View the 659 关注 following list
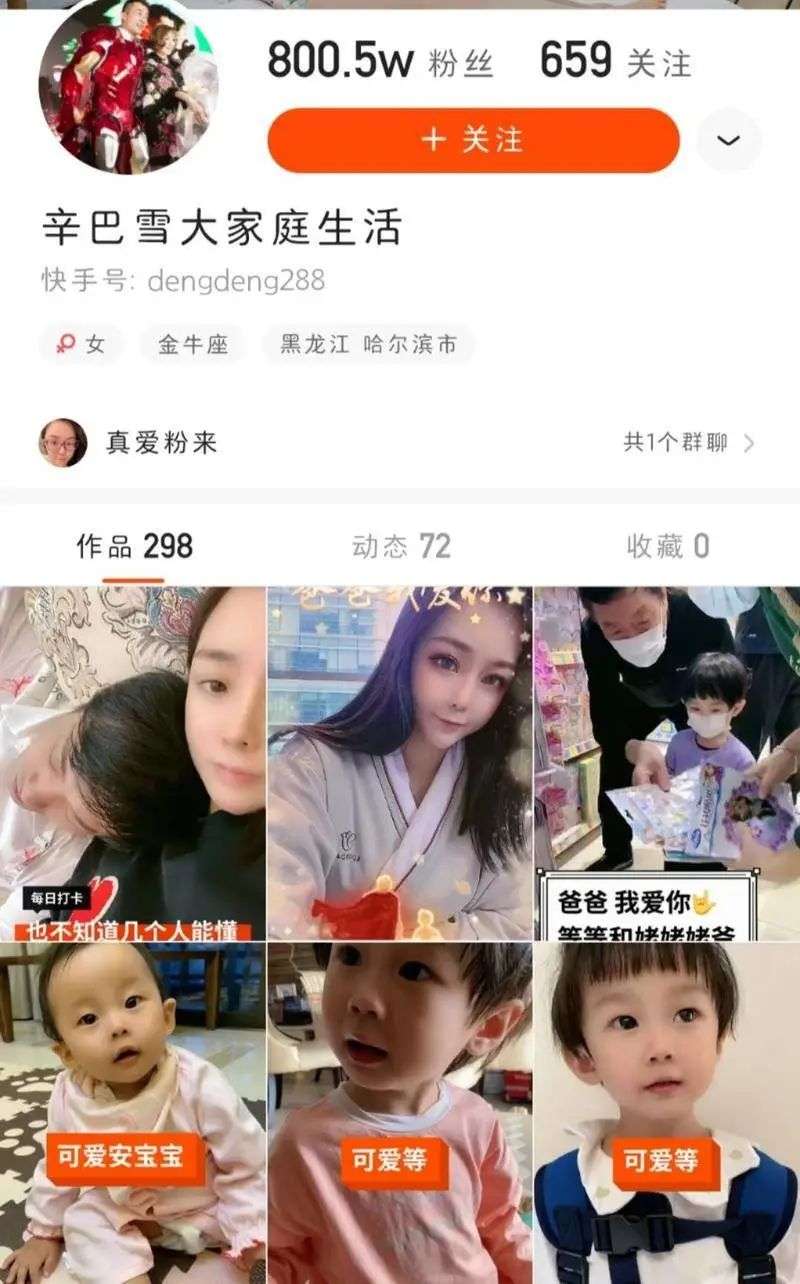 (x=615, y=62)
